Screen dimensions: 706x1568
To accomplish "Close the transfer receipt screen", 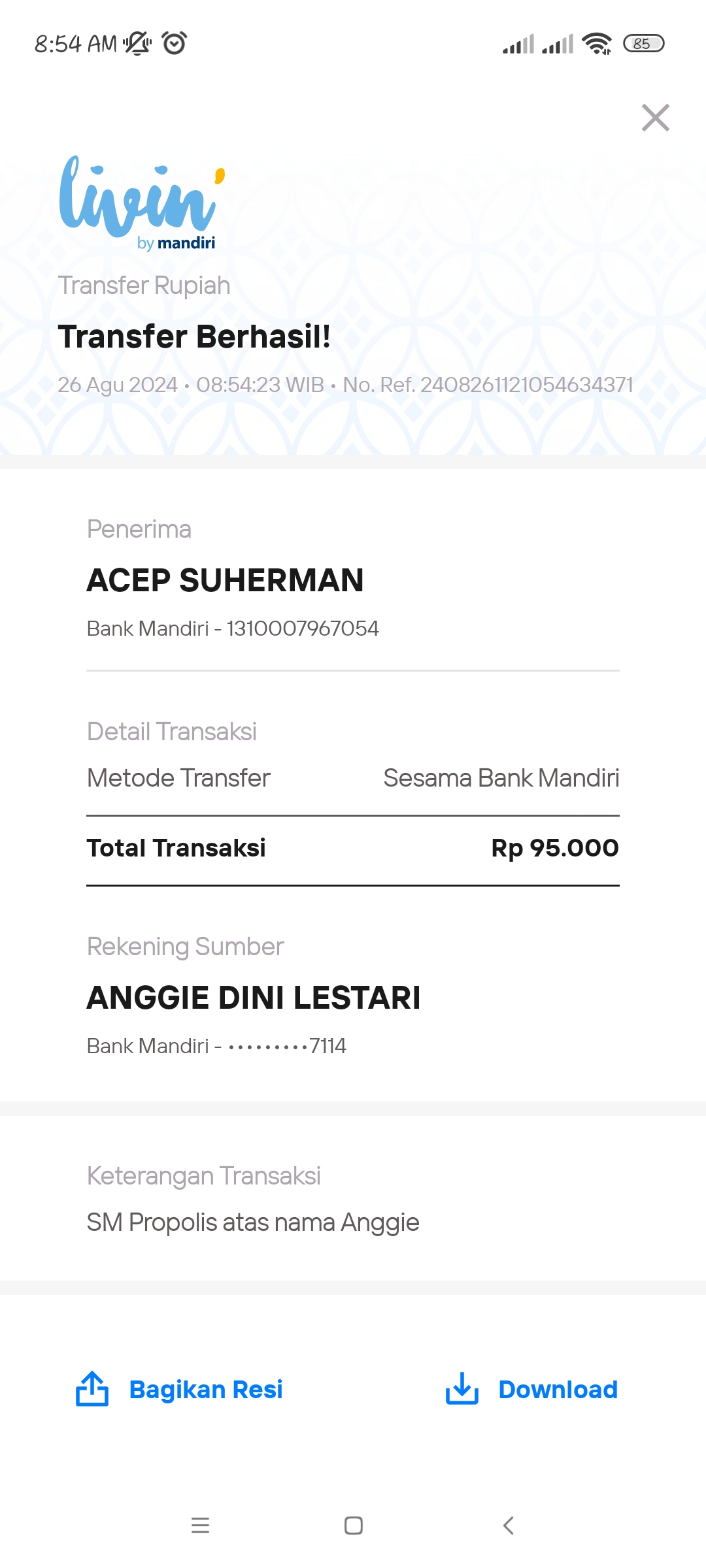I will 656,118.
